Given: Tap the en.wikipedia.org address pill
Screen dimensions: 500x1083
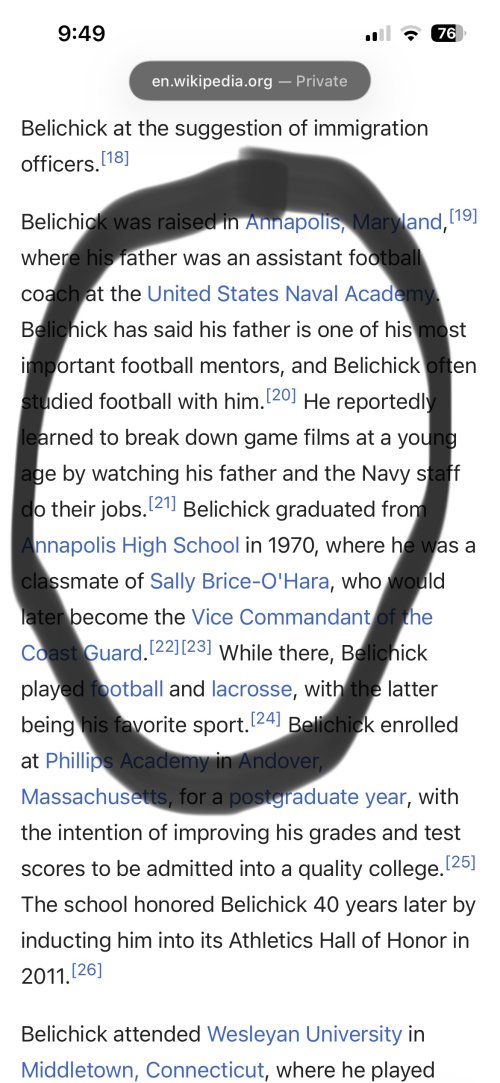Looking at the screenshot, I should [x=250, y=82].
